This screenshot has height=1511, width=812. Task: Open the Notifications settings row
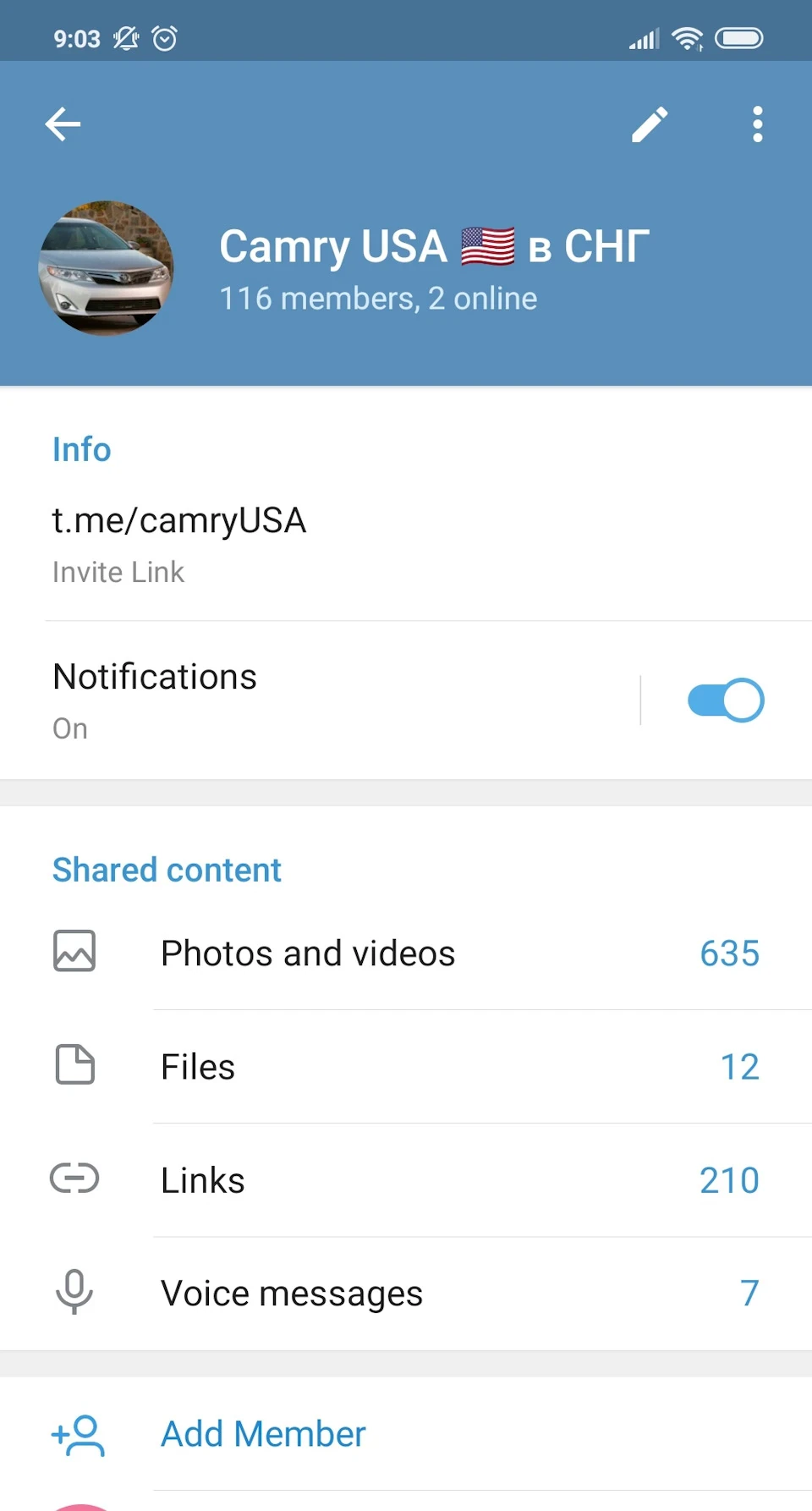click(320, 701)
